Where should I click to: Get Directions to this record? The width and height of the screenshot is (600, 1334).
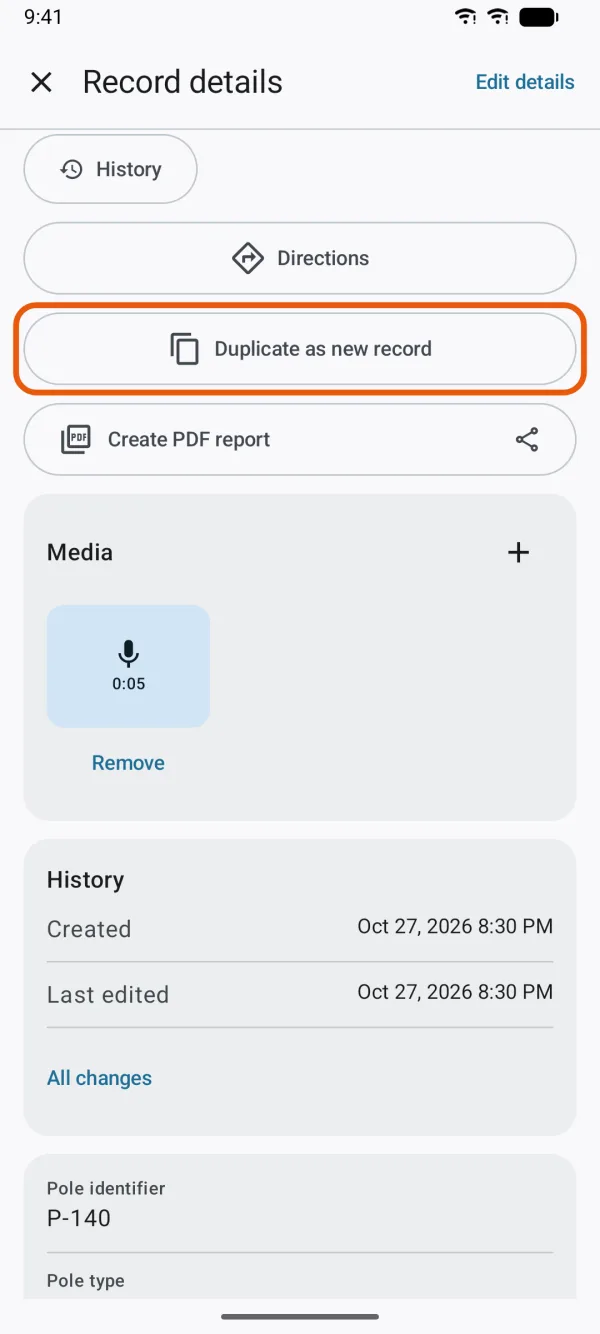coord(300,258)
